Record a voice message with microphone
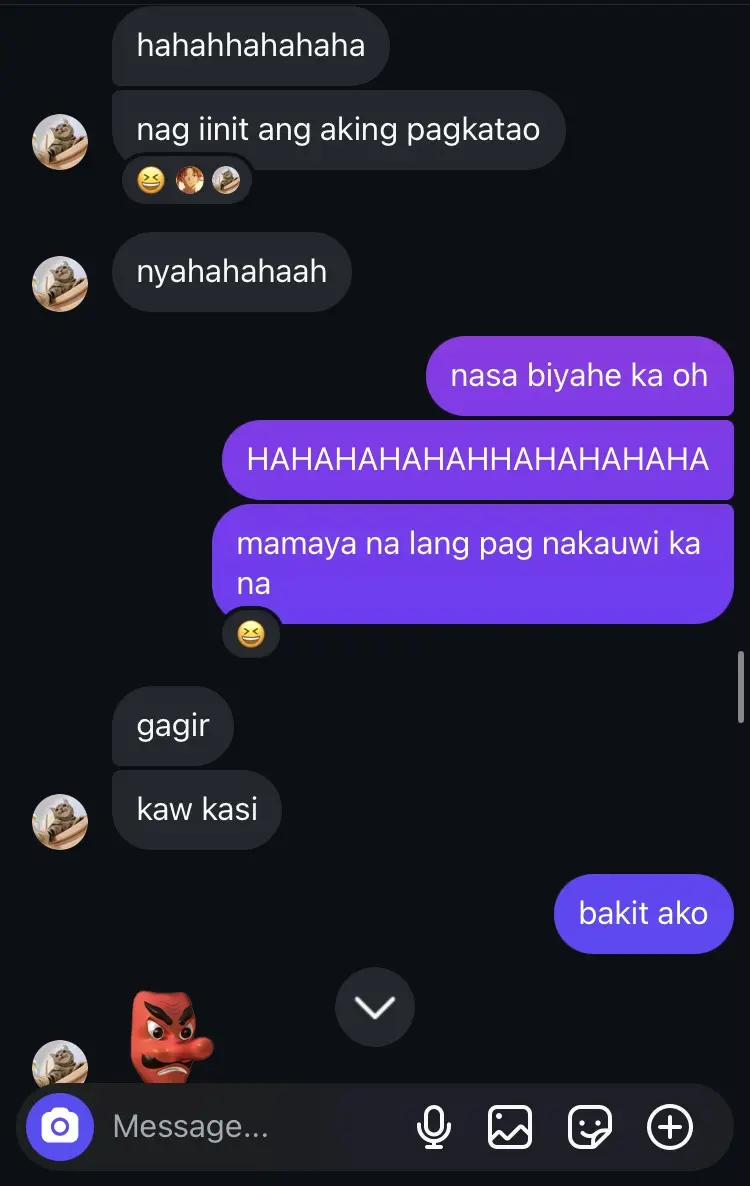Image resolution: width=750 pixels, height=1186 pixels. (x=433, y=1128)
